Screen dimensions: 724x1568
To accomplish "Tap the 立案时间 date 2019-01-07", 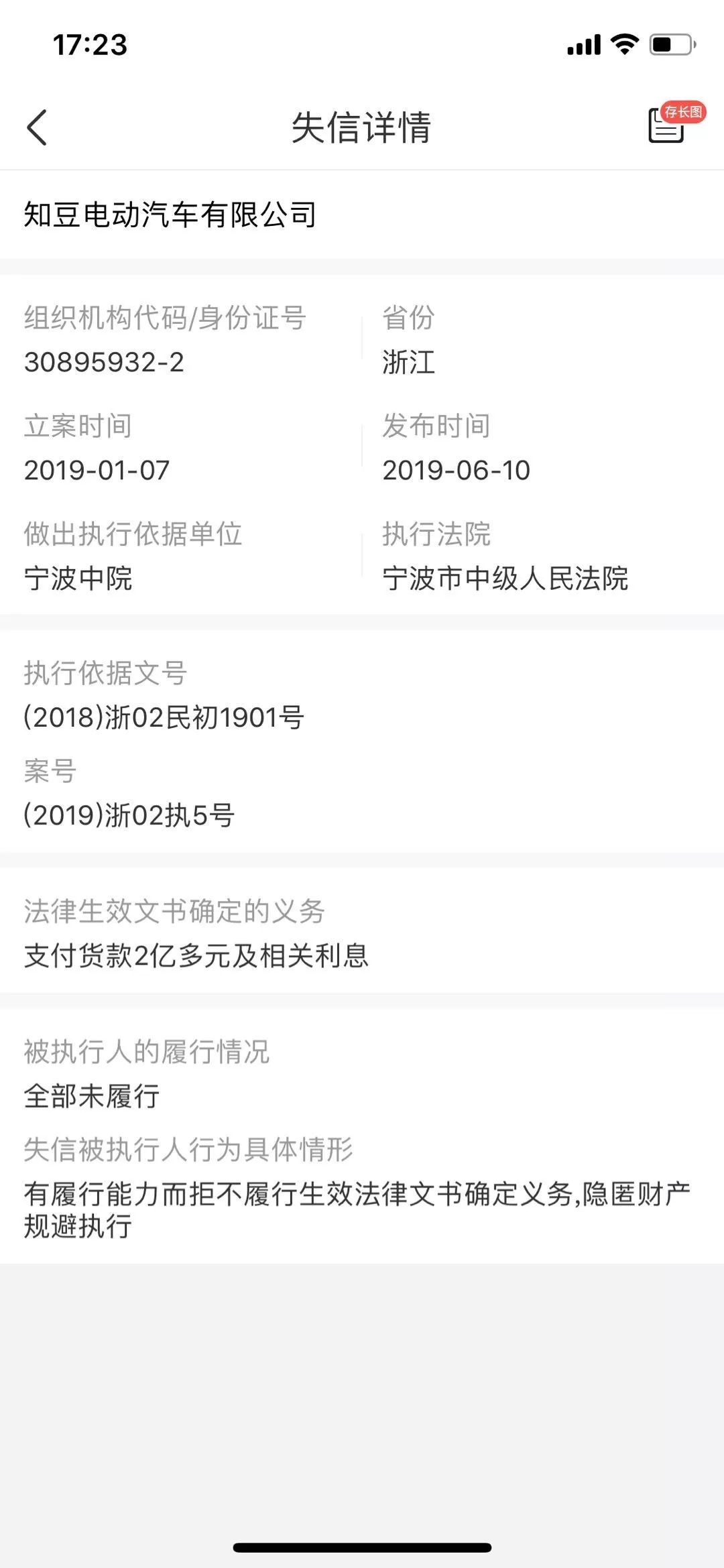I will [98, 471].
